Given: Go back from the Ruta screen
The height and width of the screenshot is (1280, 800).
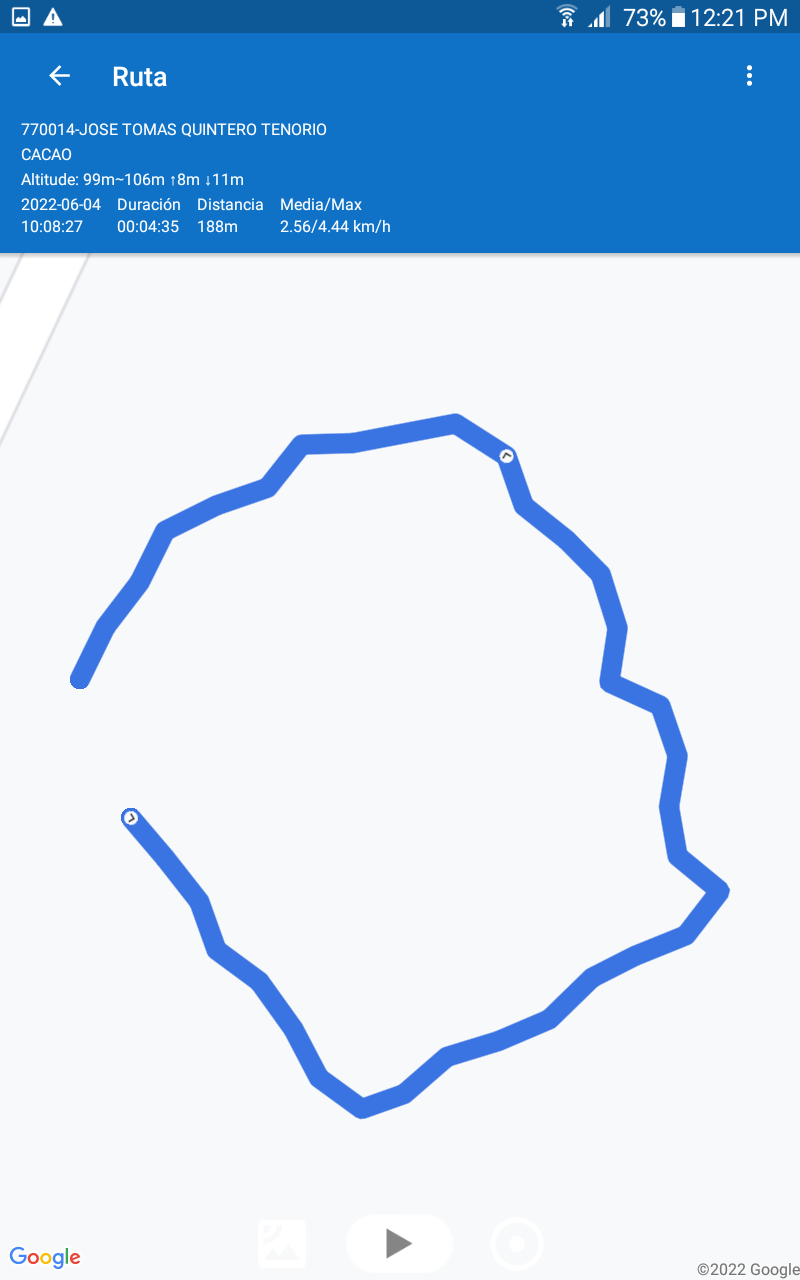Looking at the screenshot, I should point(59,76).
